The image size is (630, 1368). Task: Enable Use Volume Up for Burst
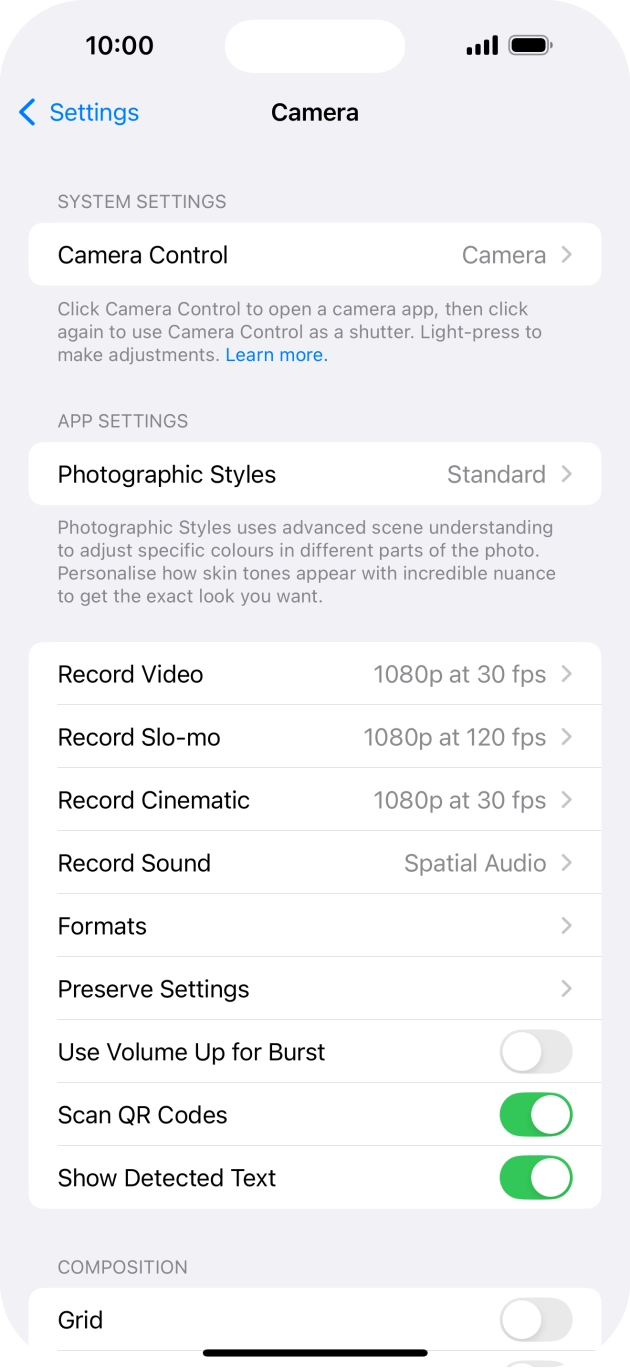(535, 1052)
